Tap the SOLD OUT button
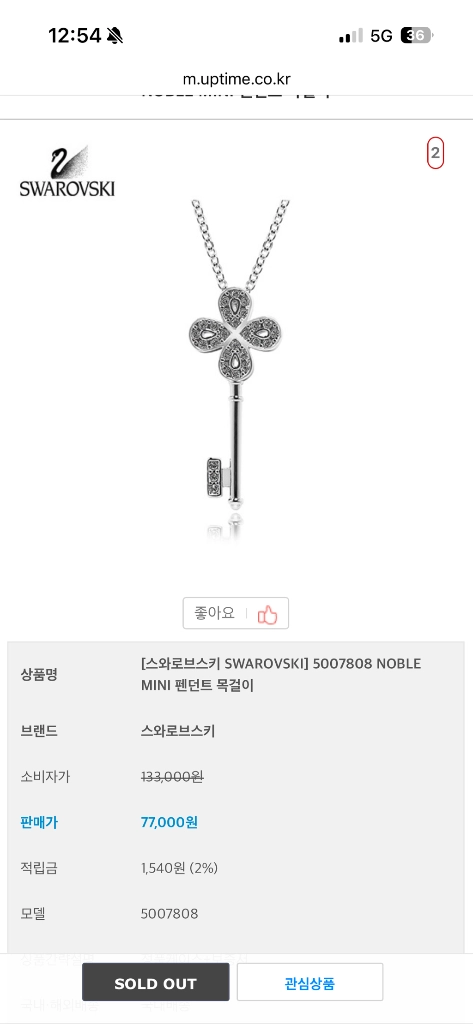Image resolution: width=473 pixels, height=1024 pixels. (155, 982)
